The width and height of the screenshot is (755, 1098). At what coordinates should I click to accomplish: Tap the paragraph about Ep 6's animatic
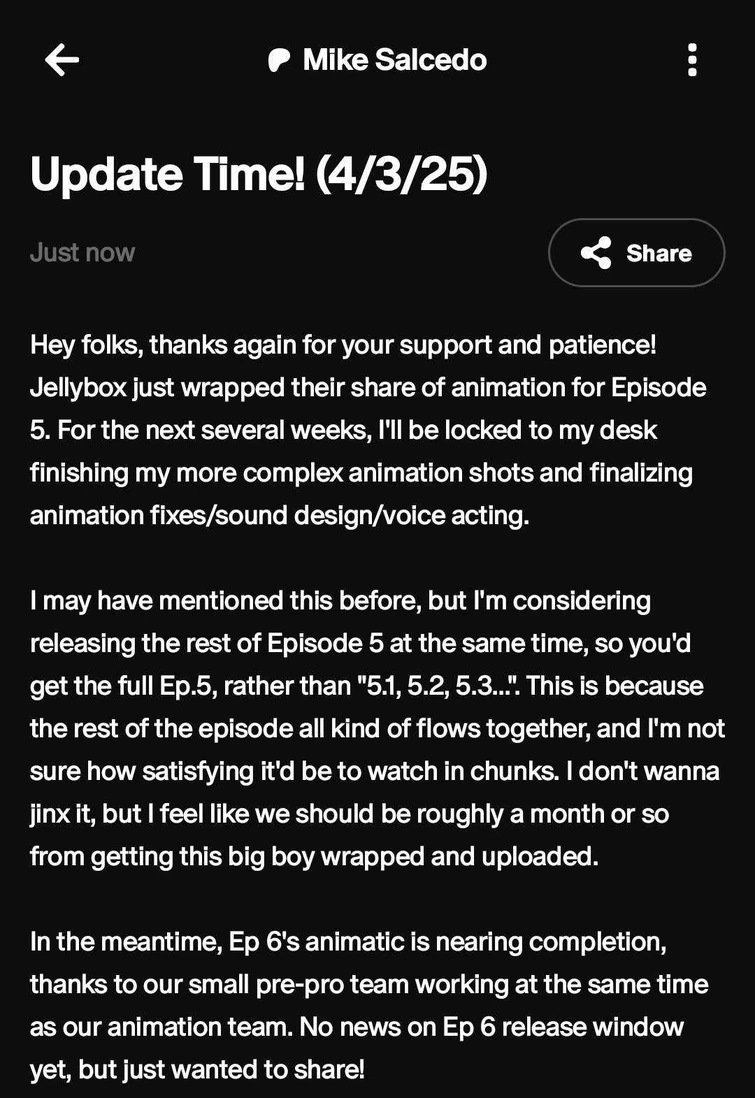pos(375,1005)
